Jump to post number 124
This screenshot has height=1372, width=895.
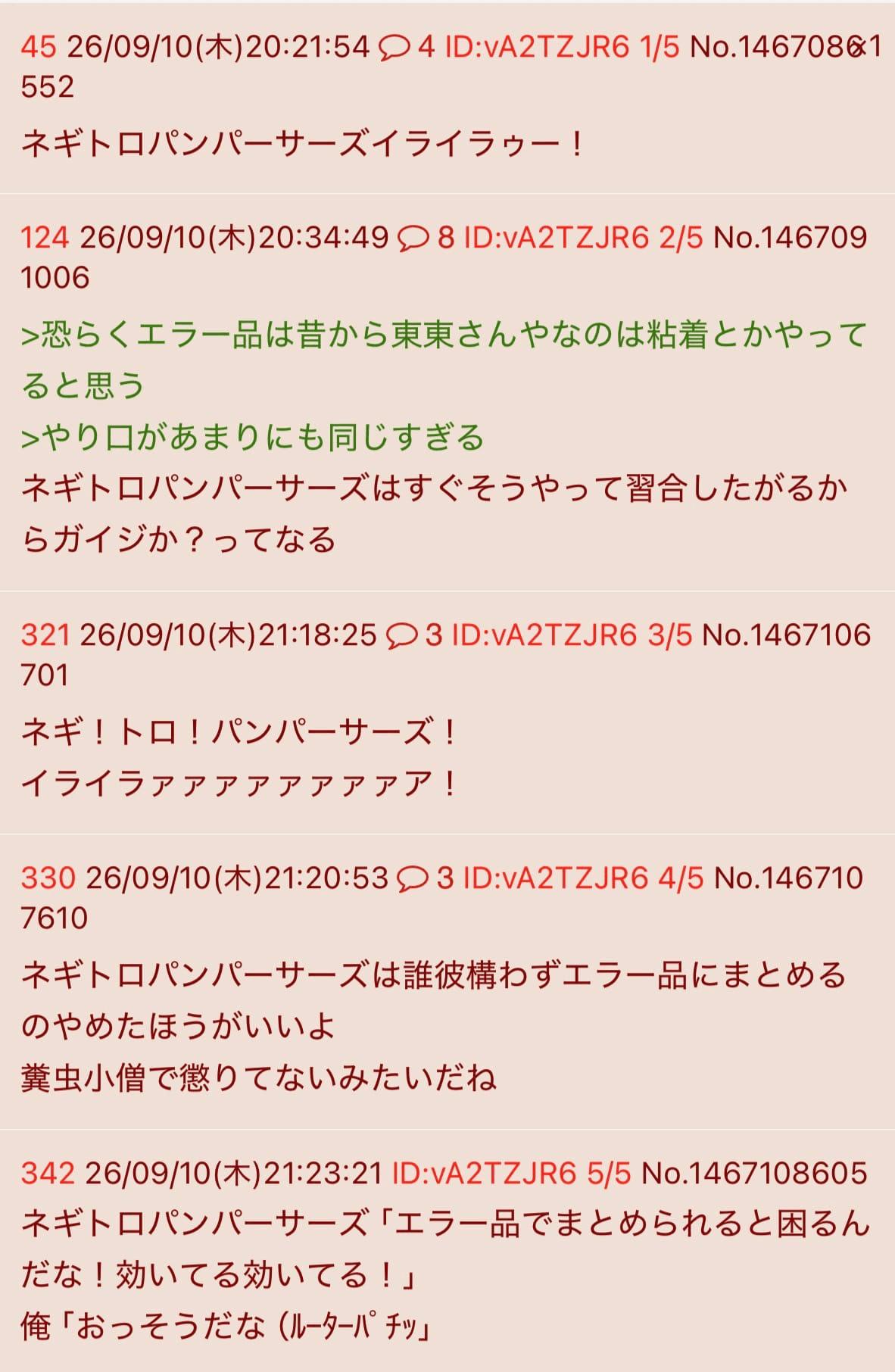(45, 238)
